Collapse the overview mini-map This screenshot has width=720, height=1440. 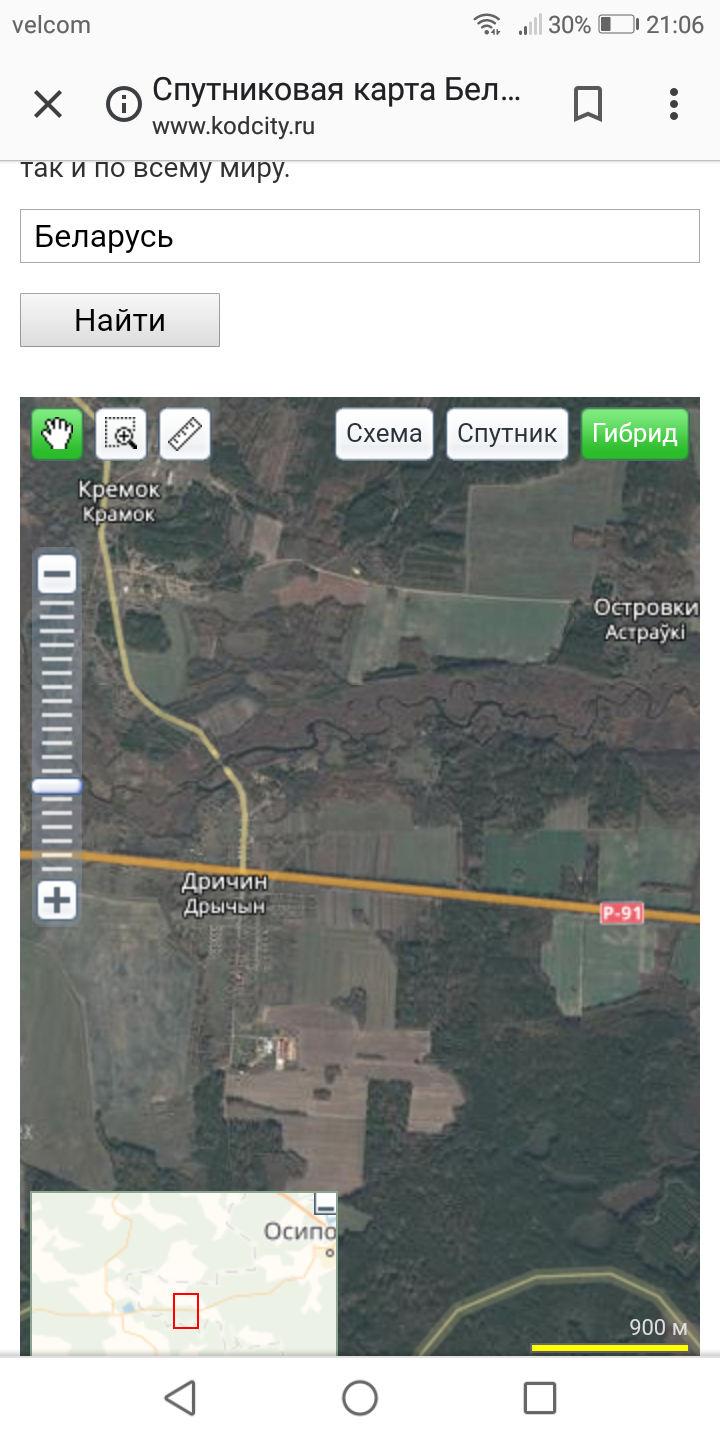326,1204
